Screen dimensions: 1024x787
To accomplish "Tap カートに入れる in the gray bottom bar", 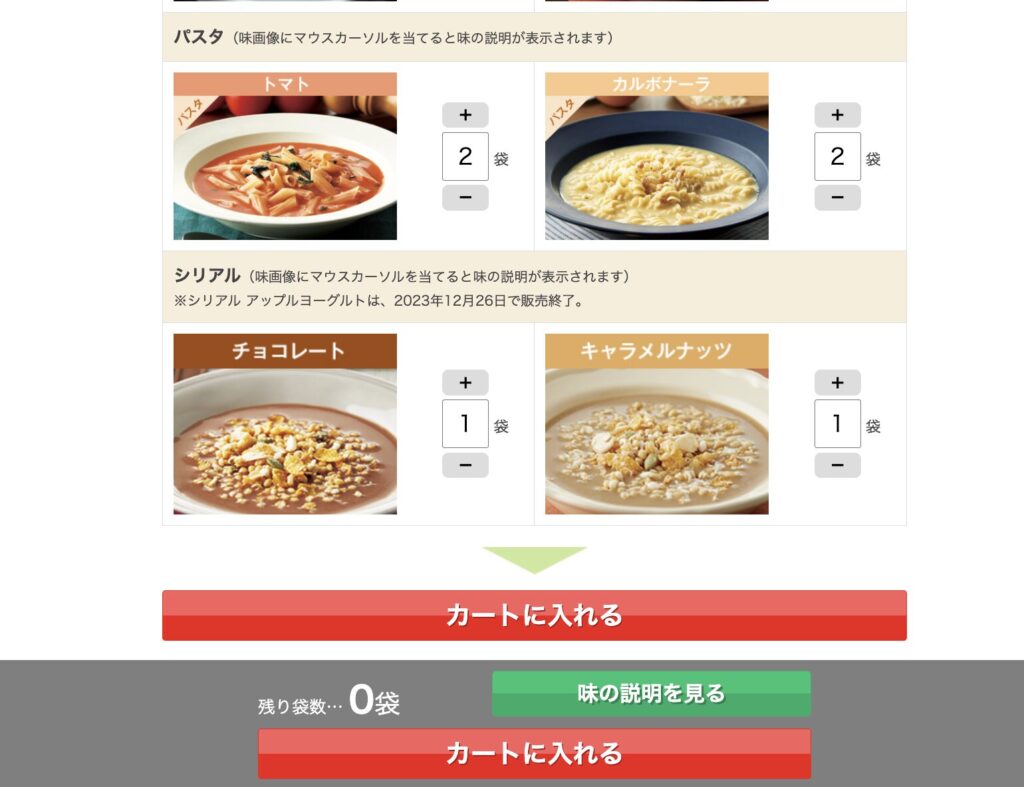I will [534, 753].
